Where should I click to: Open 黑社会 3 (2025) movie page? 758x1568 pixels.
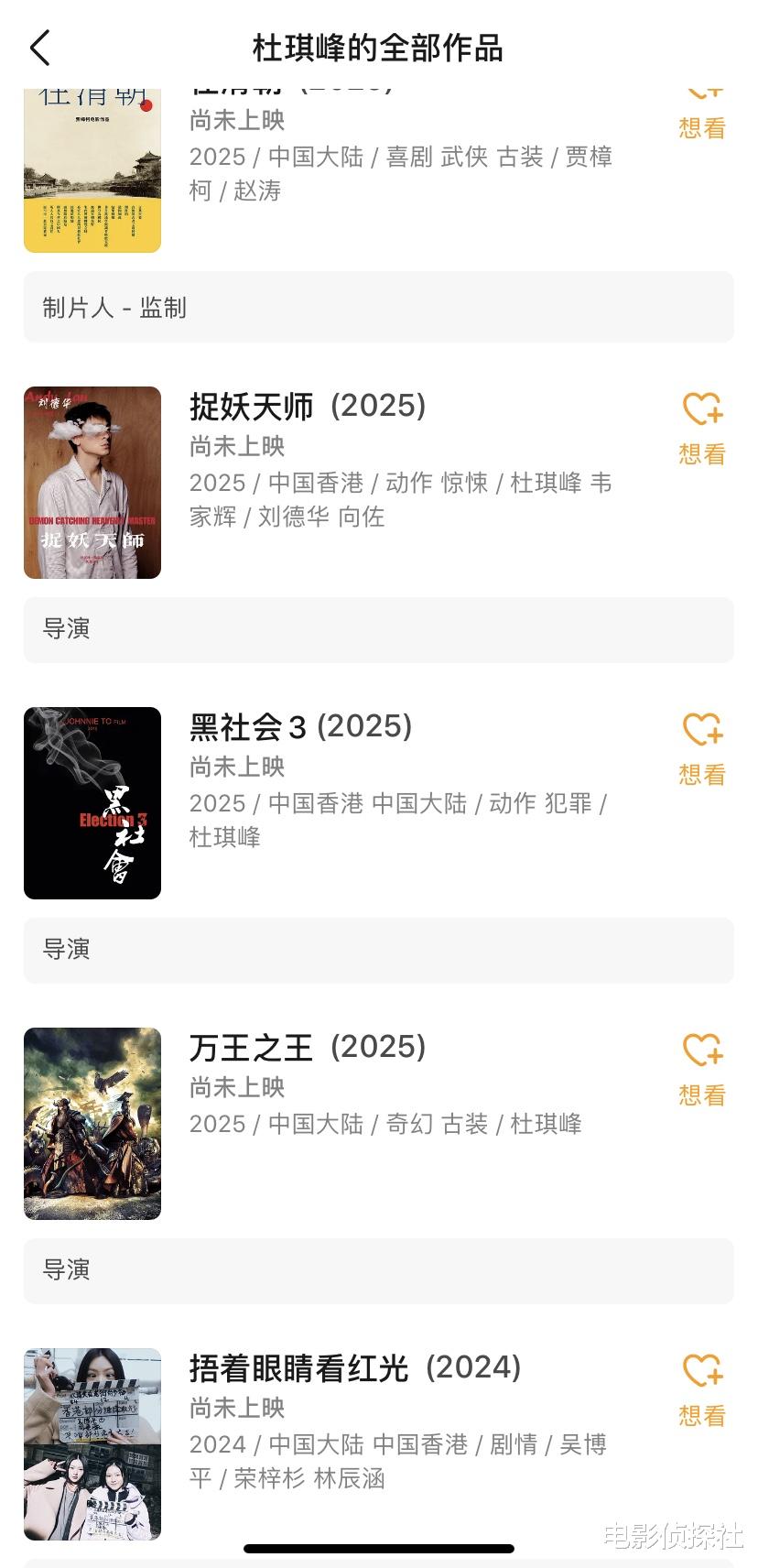[x=300, y=727]
